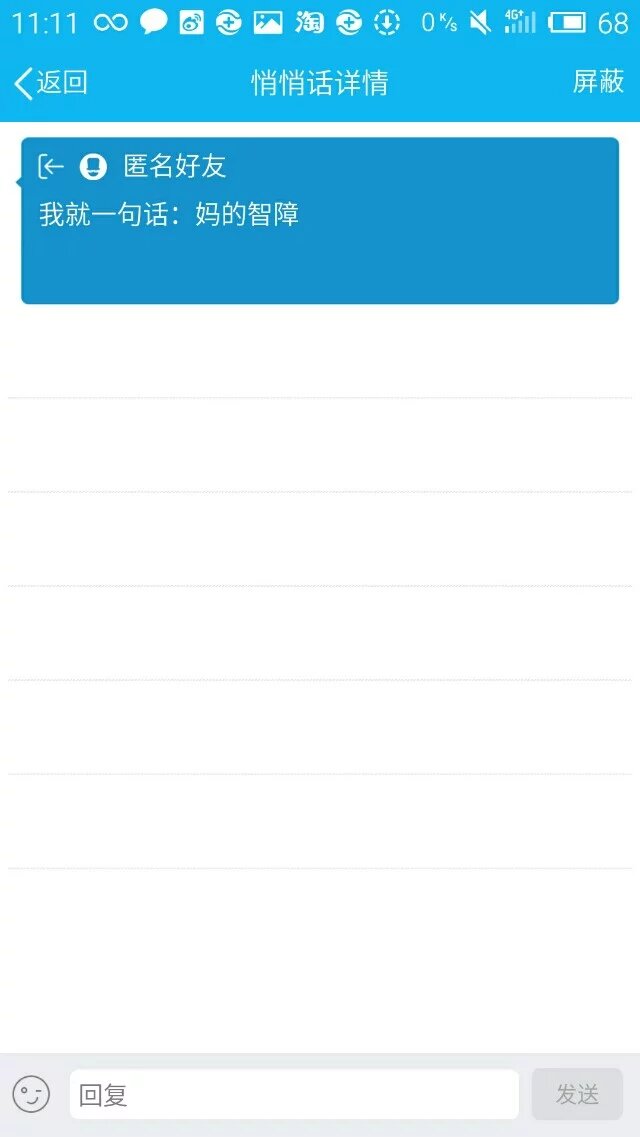Tap 屏蔽 to block this sender

[598, 82]
